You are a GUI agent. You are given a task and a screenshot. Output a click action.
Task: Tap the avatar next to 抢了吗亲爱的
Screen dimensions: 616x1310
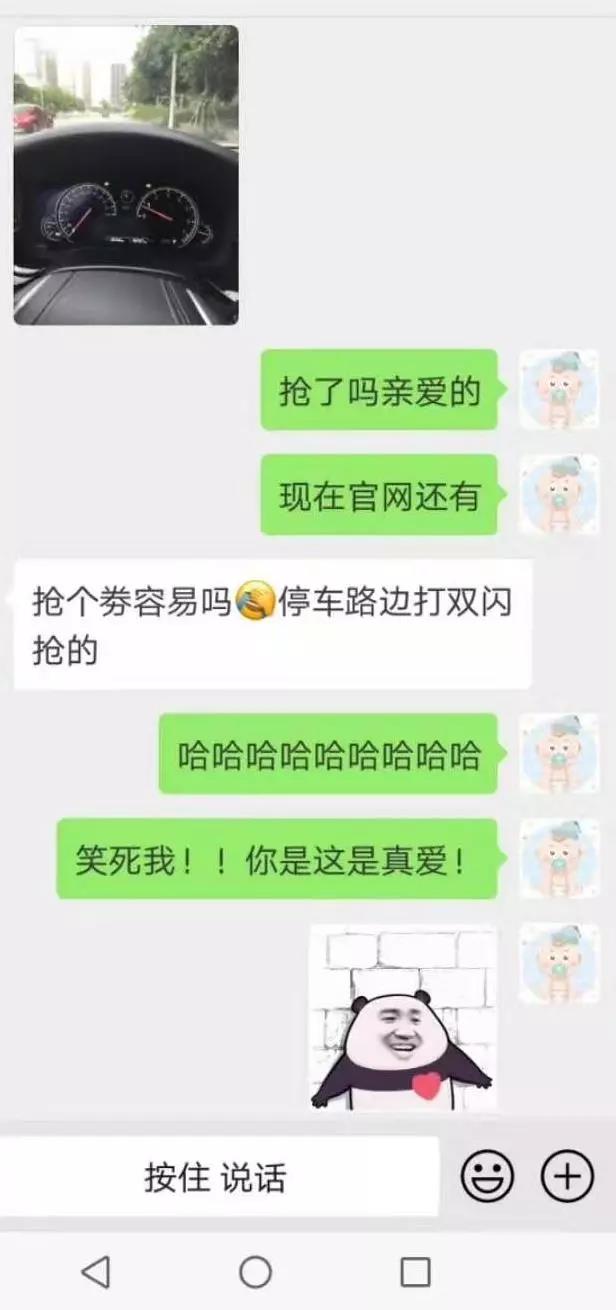click(559, 389)
